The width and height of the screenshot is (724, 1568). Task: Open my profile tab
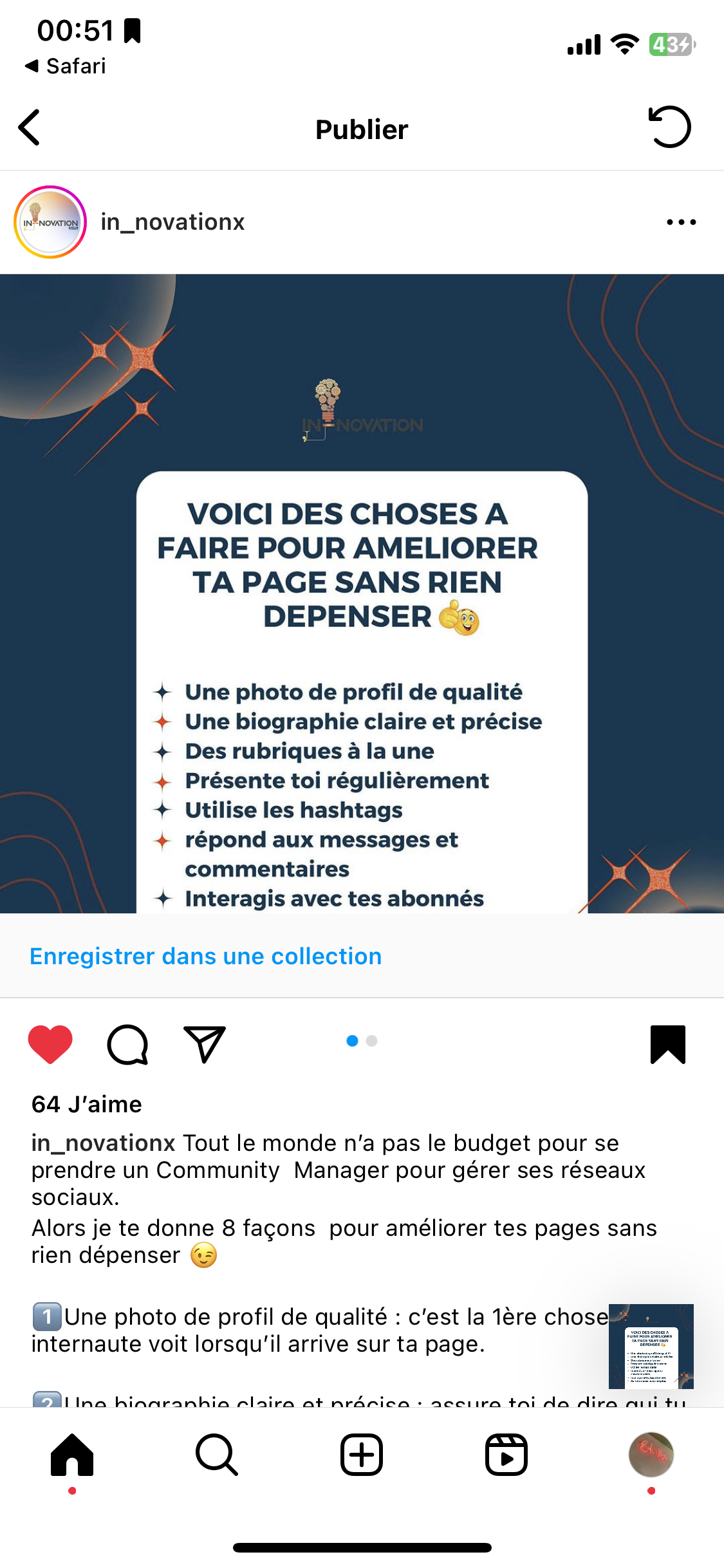pos(651,1455)
